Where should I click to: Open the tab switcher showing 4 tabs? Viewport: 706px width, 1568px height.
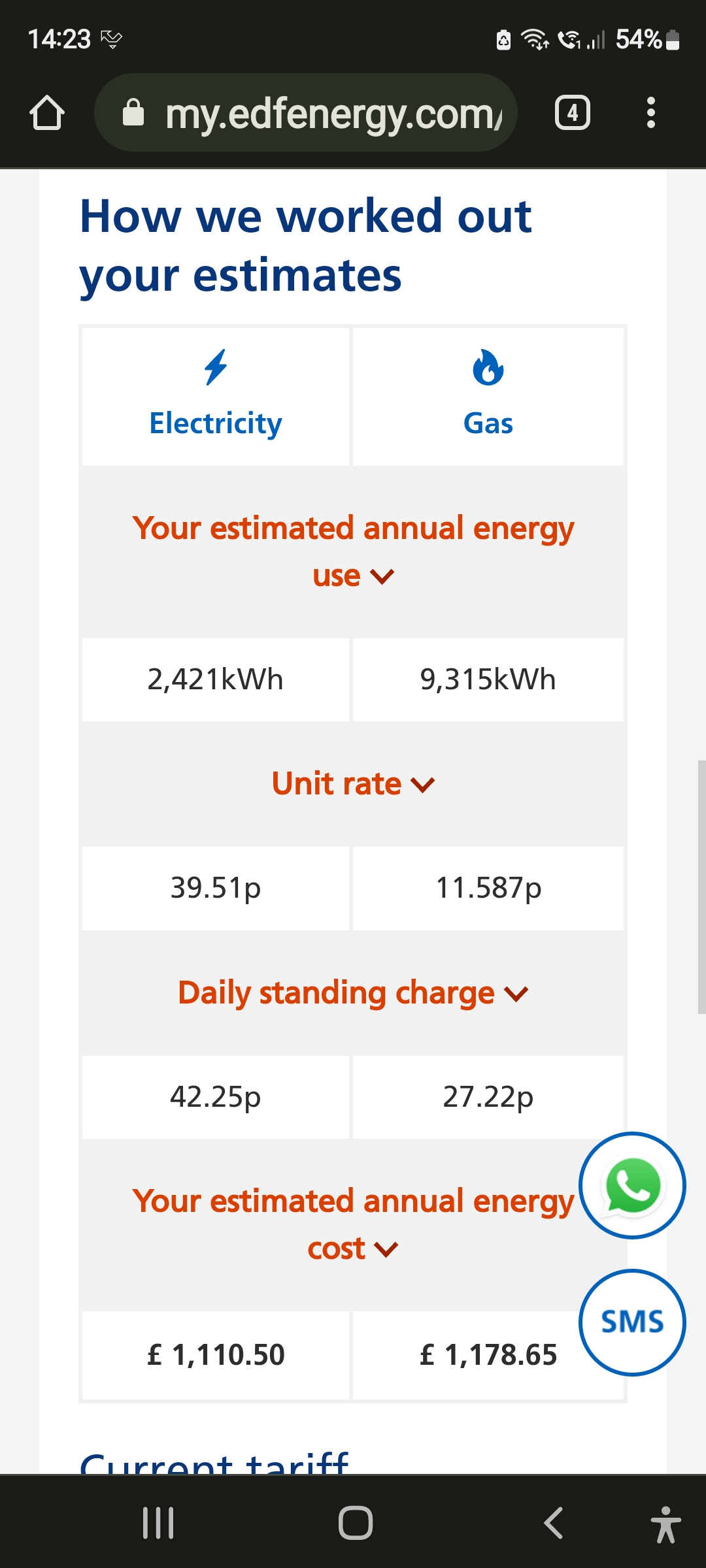[x=573, y=113]
